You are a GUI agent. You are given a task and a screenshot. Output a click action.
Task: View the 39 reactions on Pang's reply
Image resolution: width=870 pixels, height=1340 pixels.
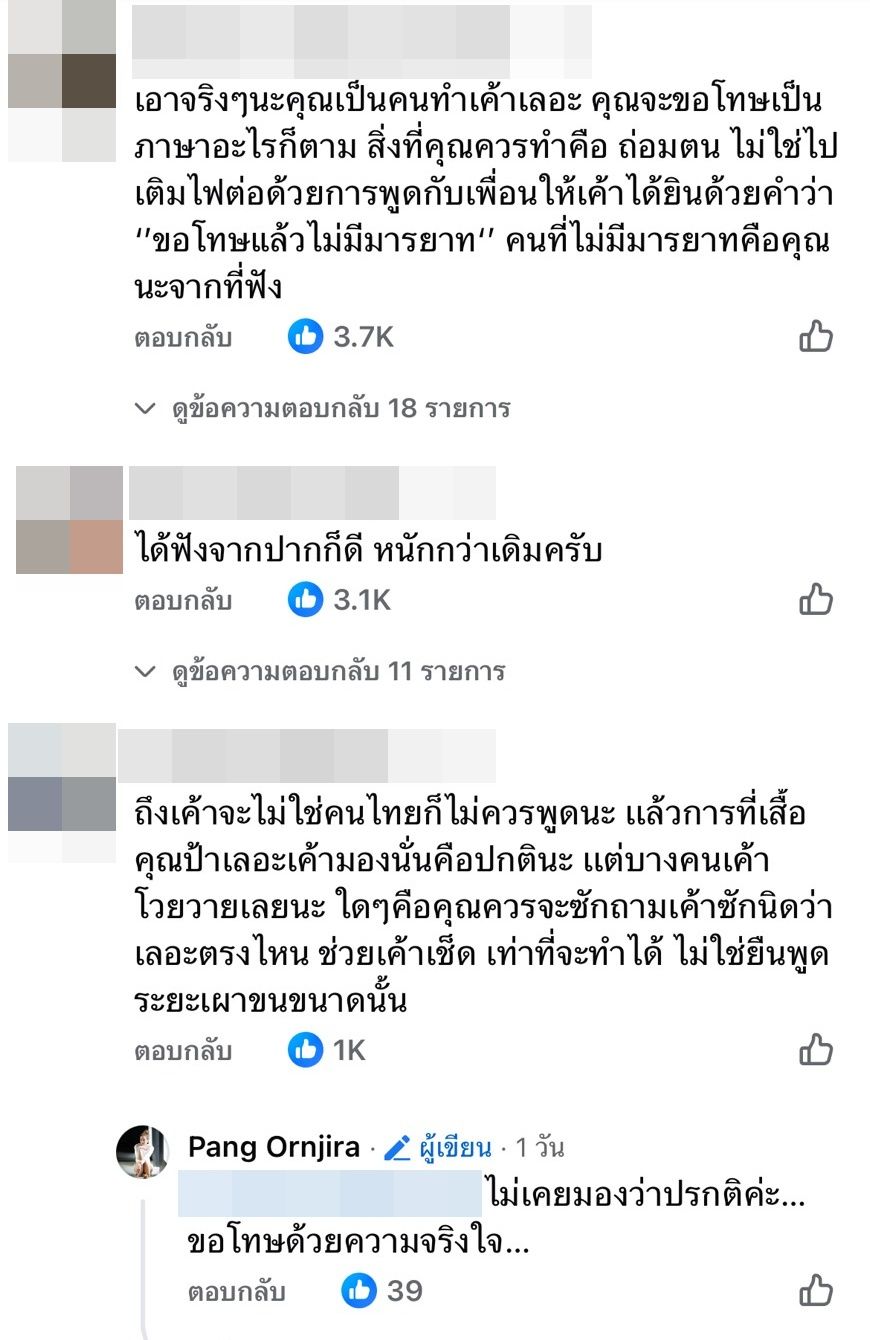[x=383, y=1291]
